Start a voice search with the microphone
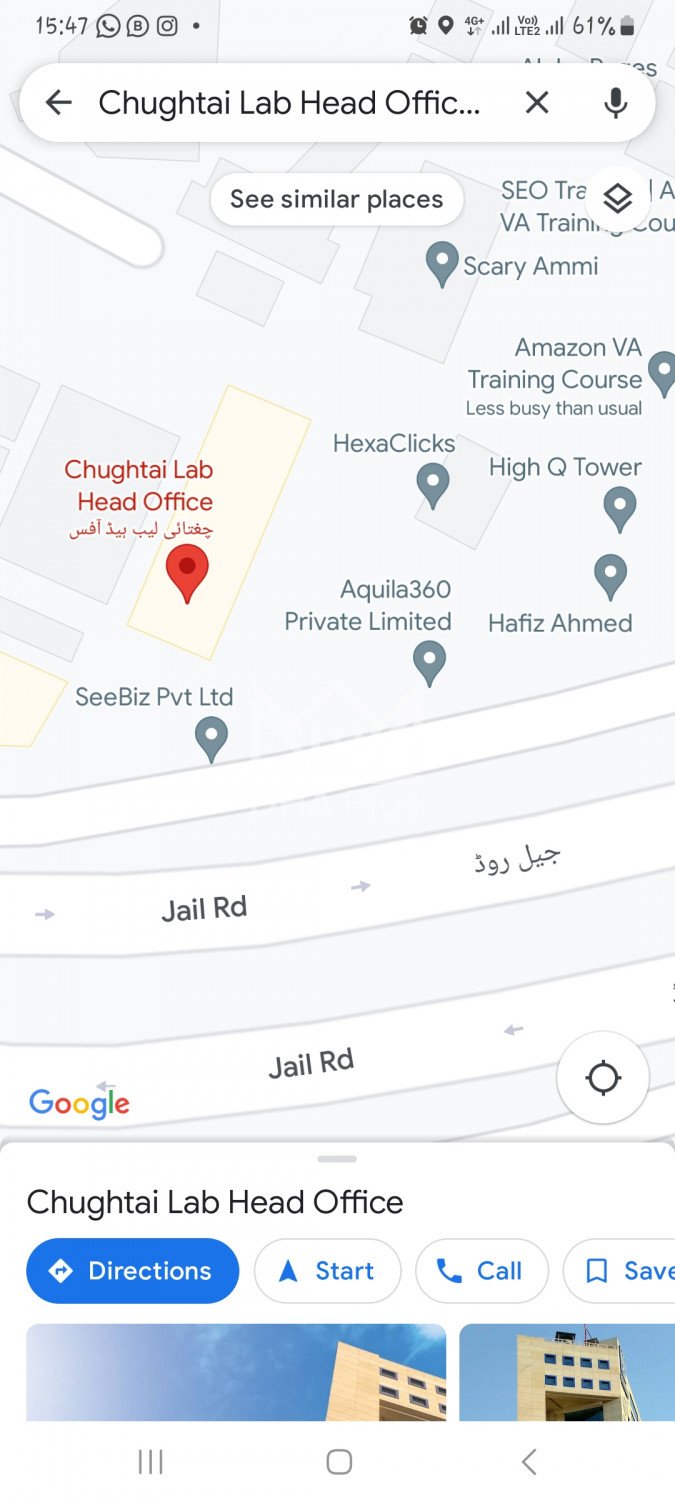 (615, 102)
